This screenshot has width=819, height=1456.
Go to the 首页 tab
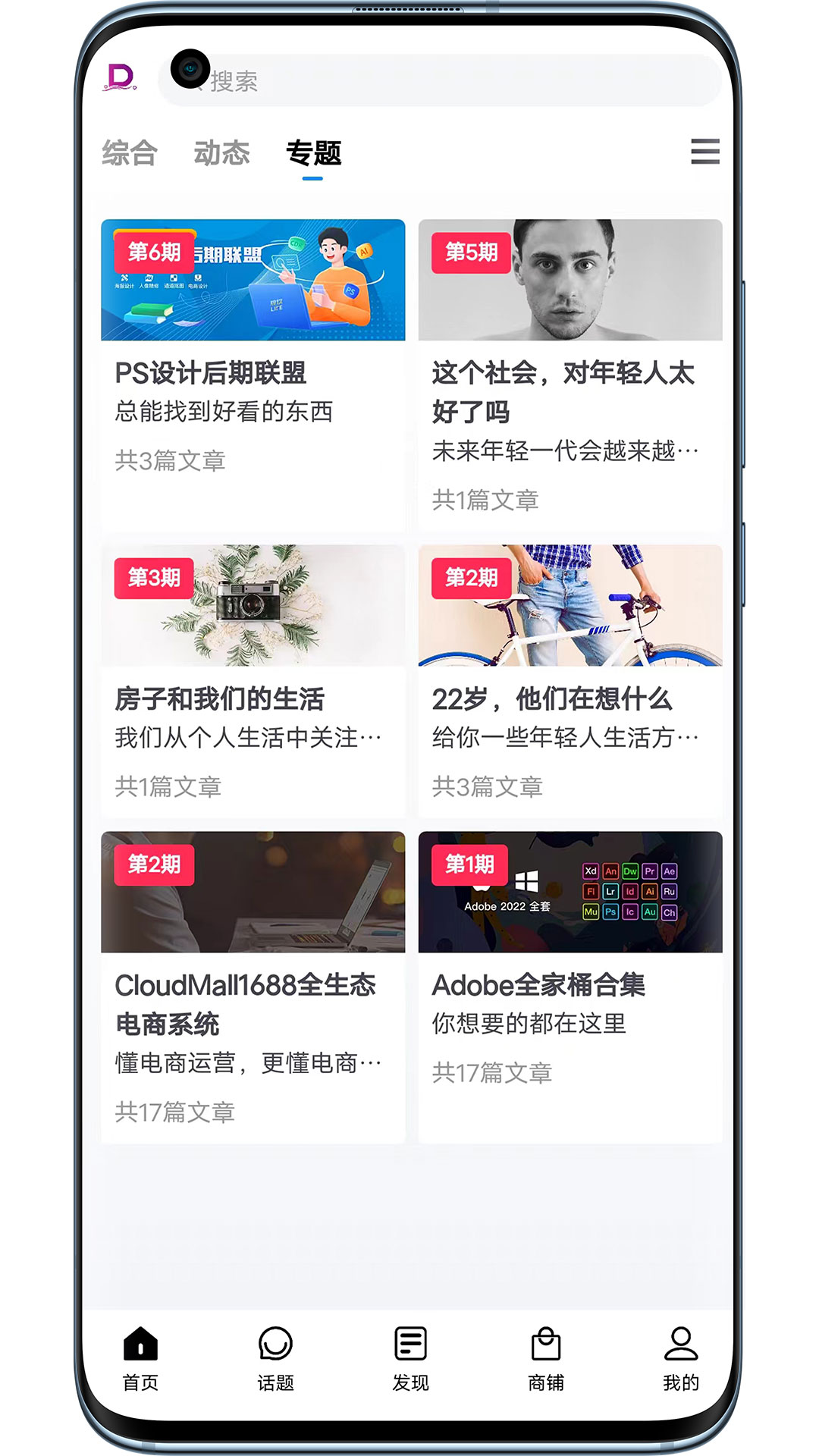(x=140, y=1358)
